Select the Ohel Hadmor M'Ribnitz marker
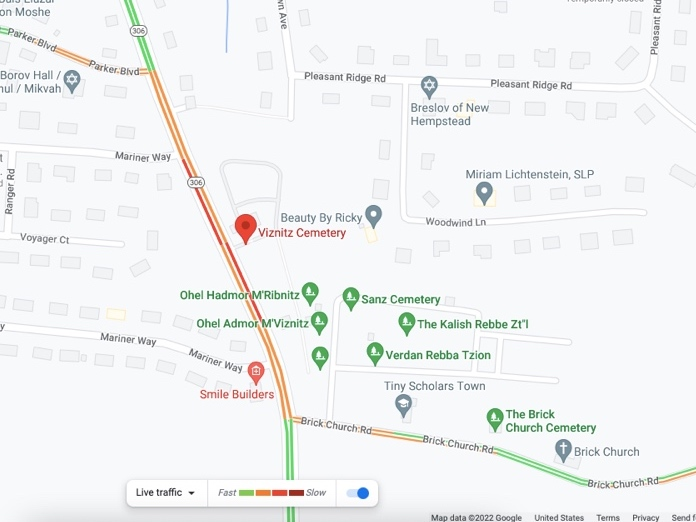This screenshot has width=696, height=522. pyautogui.click(x=310, y=292)
